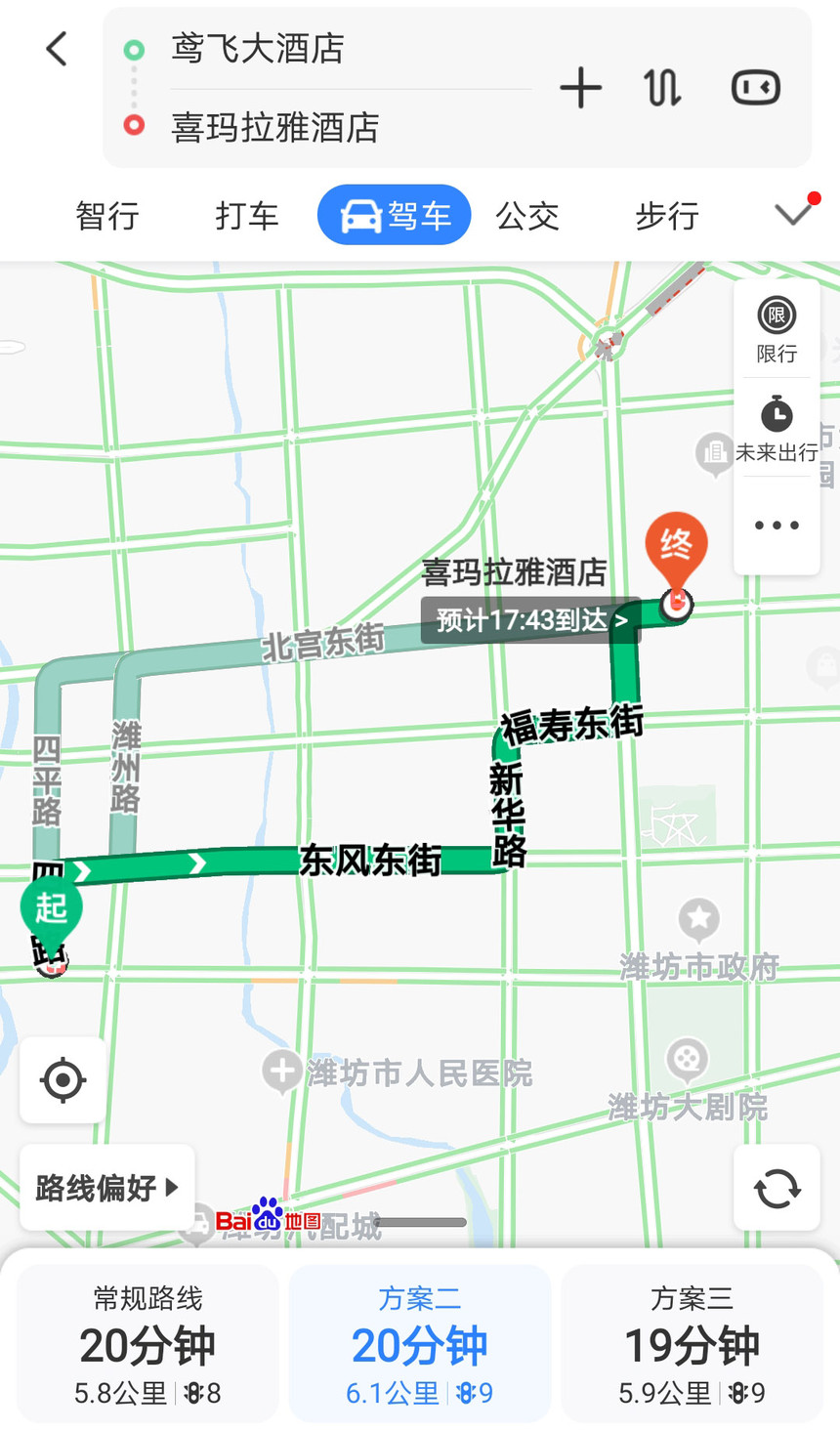Expand more travel modes with the chevron
Viewport: 840px width, 1430px height.
tap(792, 214)
